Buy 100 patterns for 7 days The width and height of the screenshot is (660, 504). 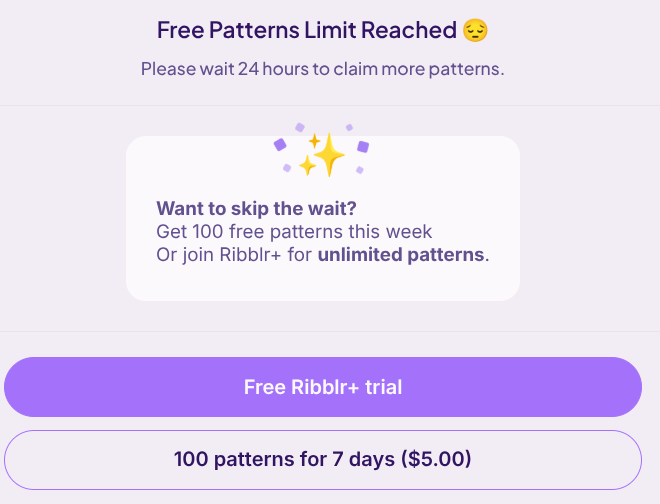click(x=322, y=460)
